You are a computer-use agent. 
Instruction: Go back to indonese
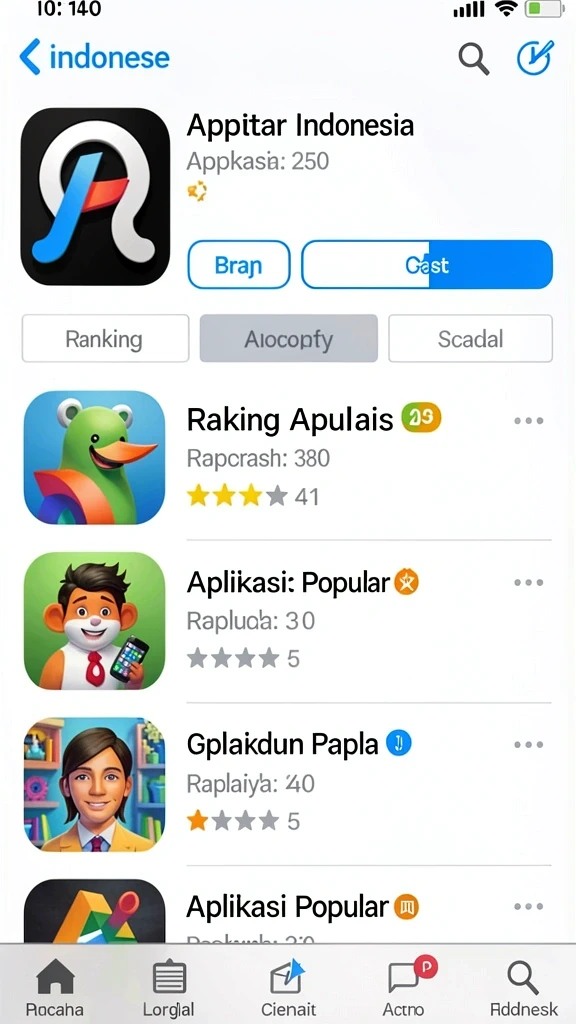tap(94, 57)
